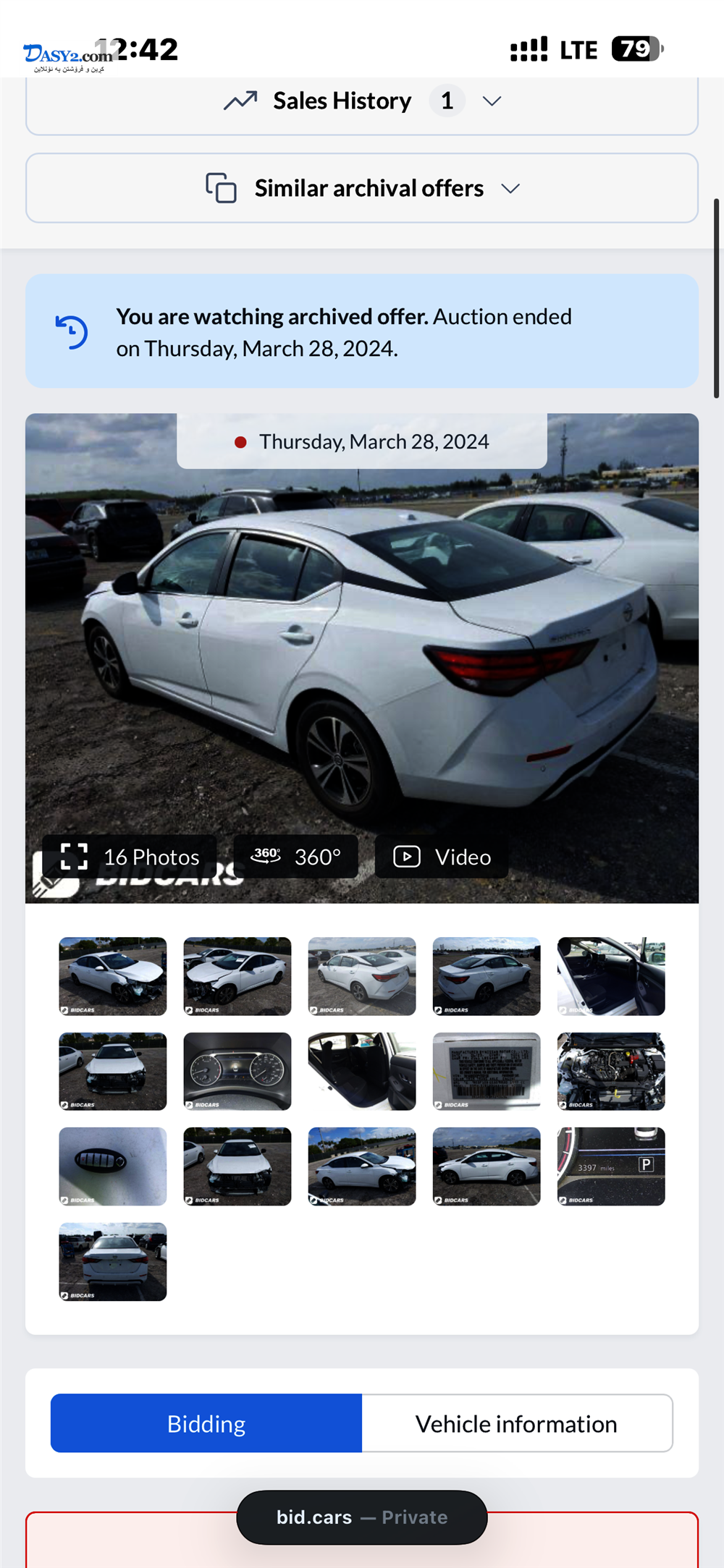Viewport: 724px width, 1568px height.
Task: Open the engine bay thumbnail
Action: coord(611,1071)
